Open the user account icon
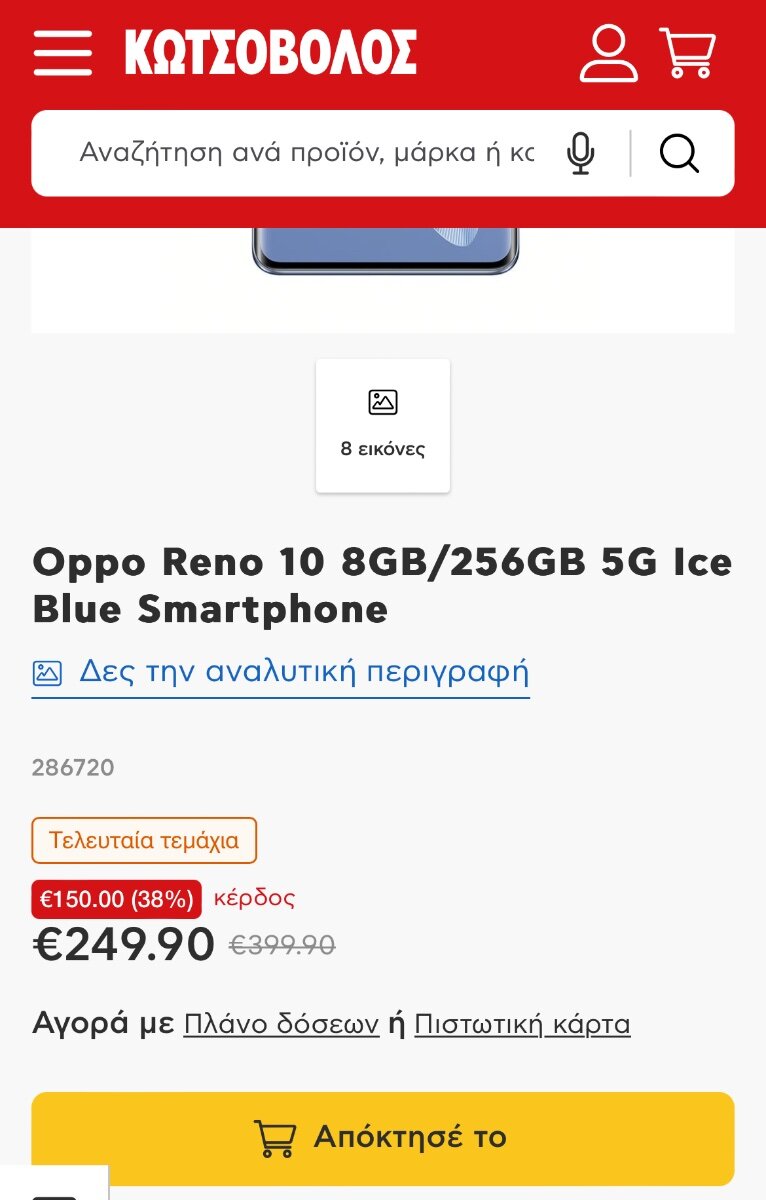This screenshot has width=766, height=1200. click(x=608, y=53)
